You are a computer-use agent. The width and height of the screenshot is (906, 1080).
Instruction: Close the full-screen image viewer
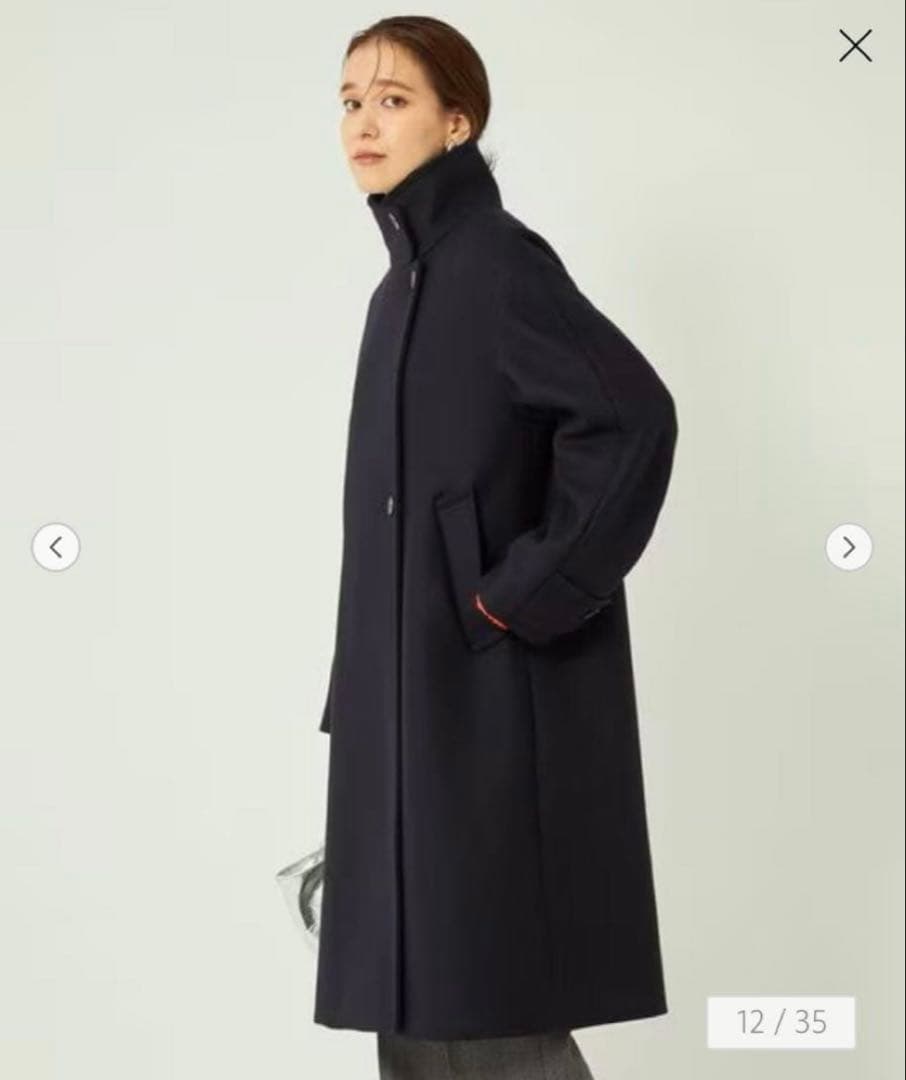[x=855, y=45]
